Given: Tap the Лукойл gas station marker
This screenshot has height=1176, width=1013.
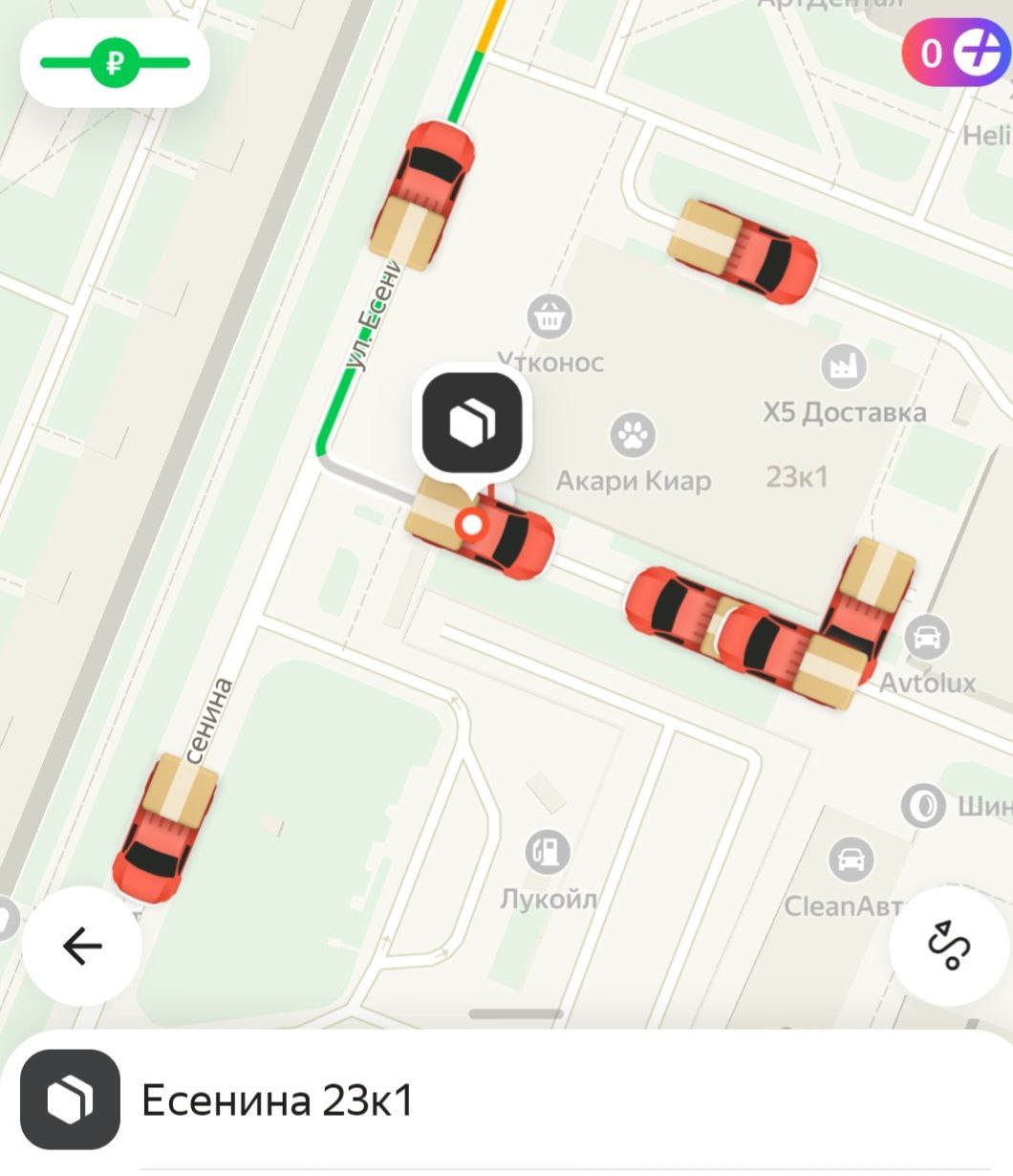Looking at the screenshot, I should click(x=548, y=851).
